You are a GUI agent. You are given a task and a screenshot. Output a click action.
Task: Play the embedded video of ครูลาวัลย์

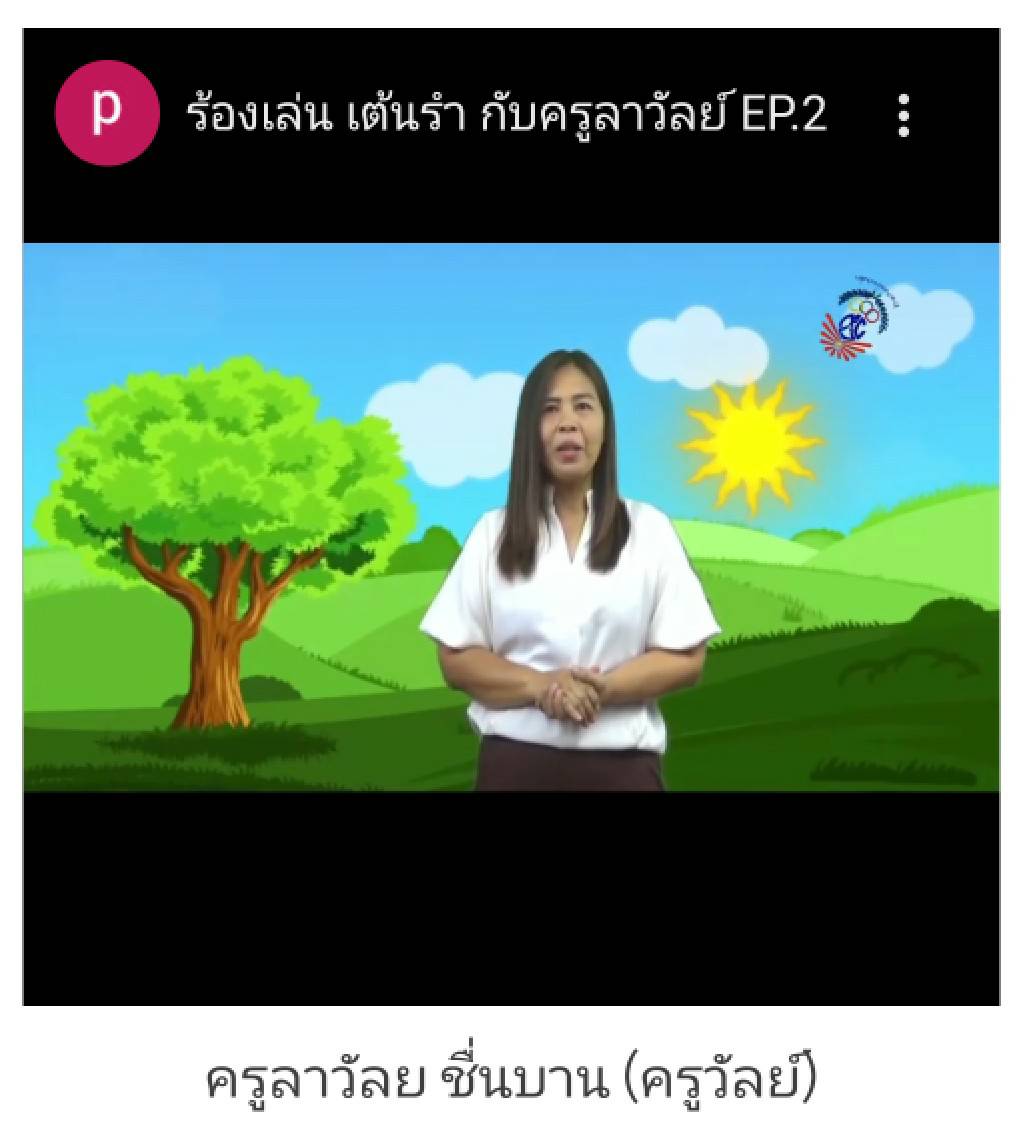[511, 516]
